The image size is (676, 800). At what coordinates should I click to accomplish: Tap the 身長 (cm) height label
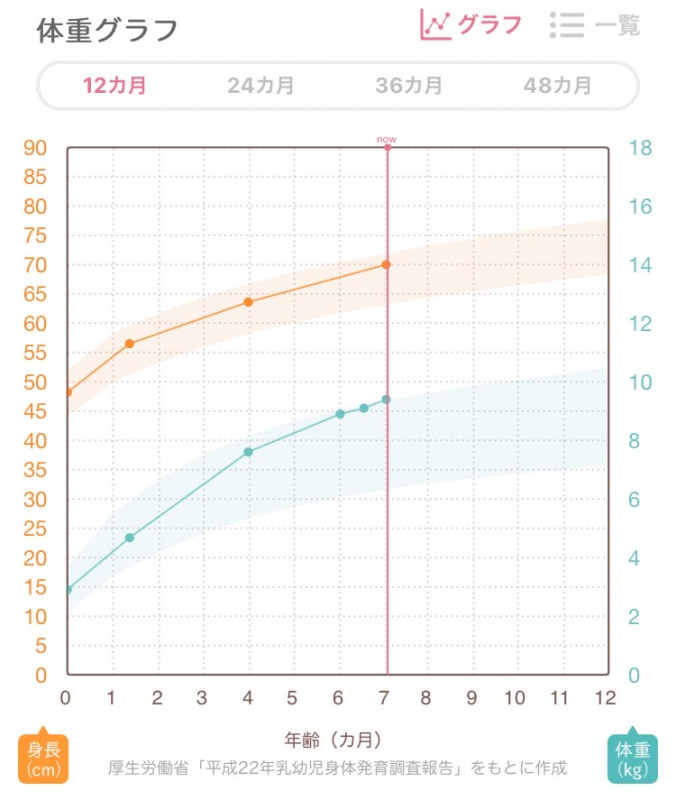click(43, 758)
